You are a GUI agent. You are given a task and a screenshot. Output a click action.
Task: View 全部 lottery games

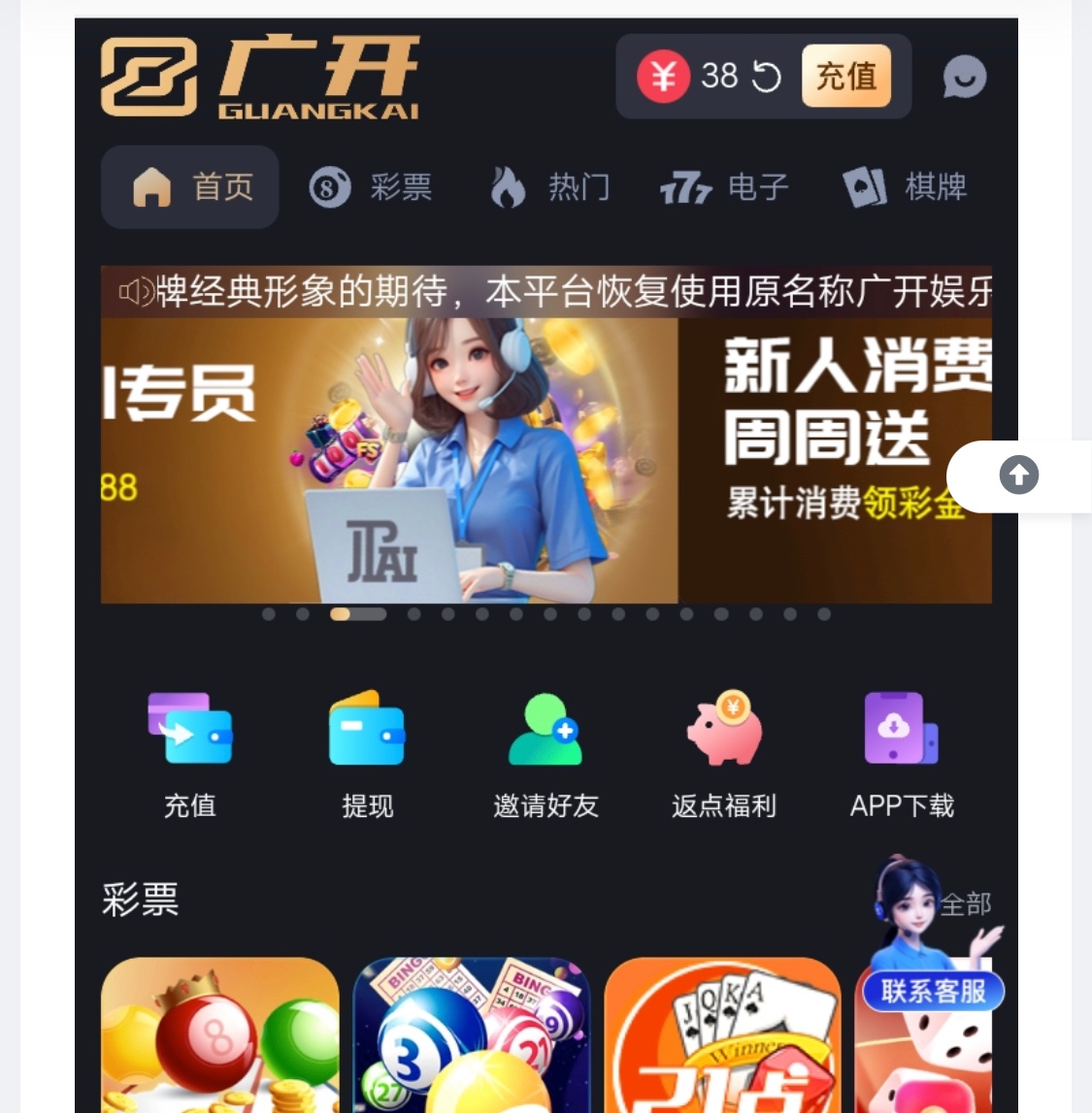click(965, 904)
